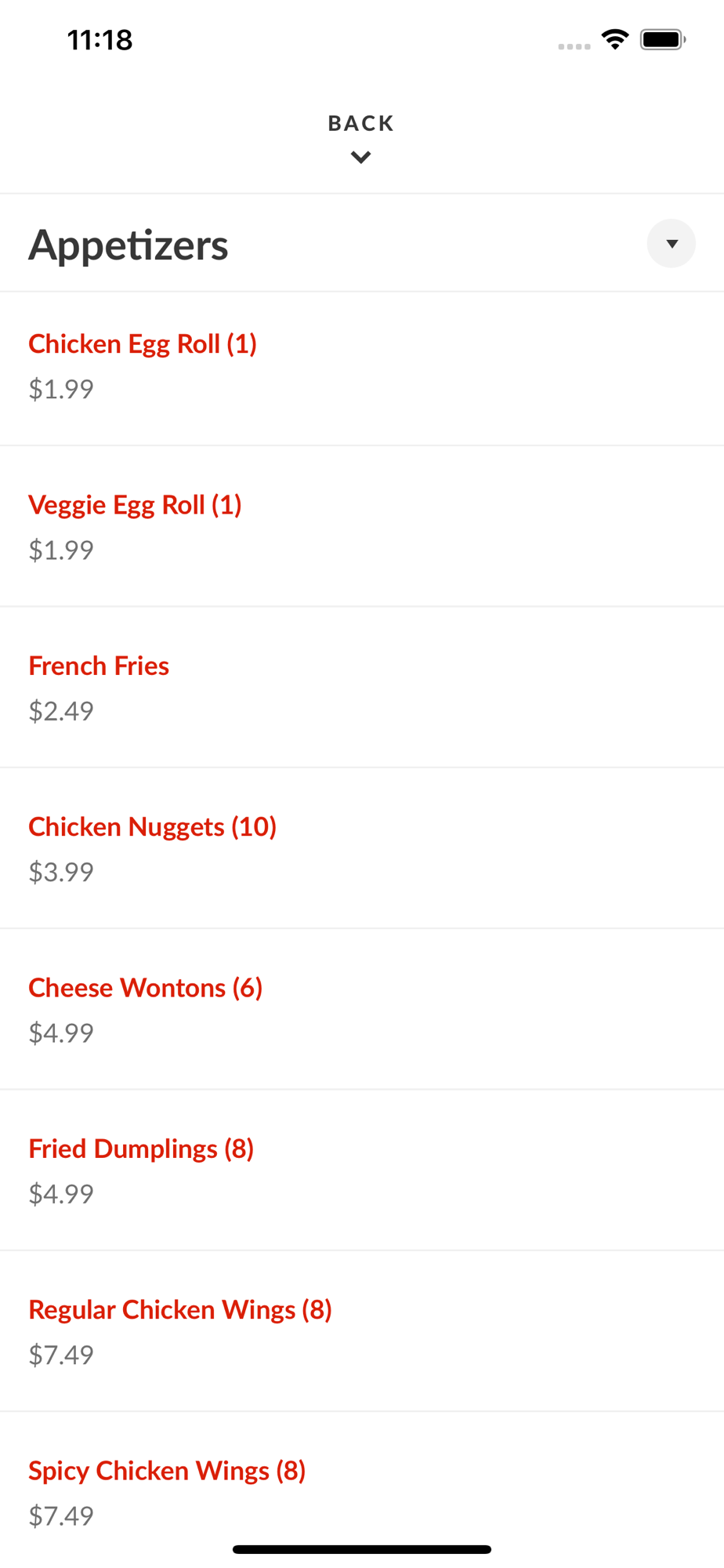
Task: Select Chicken Egg Roll (1)
Action: [143, 344]
